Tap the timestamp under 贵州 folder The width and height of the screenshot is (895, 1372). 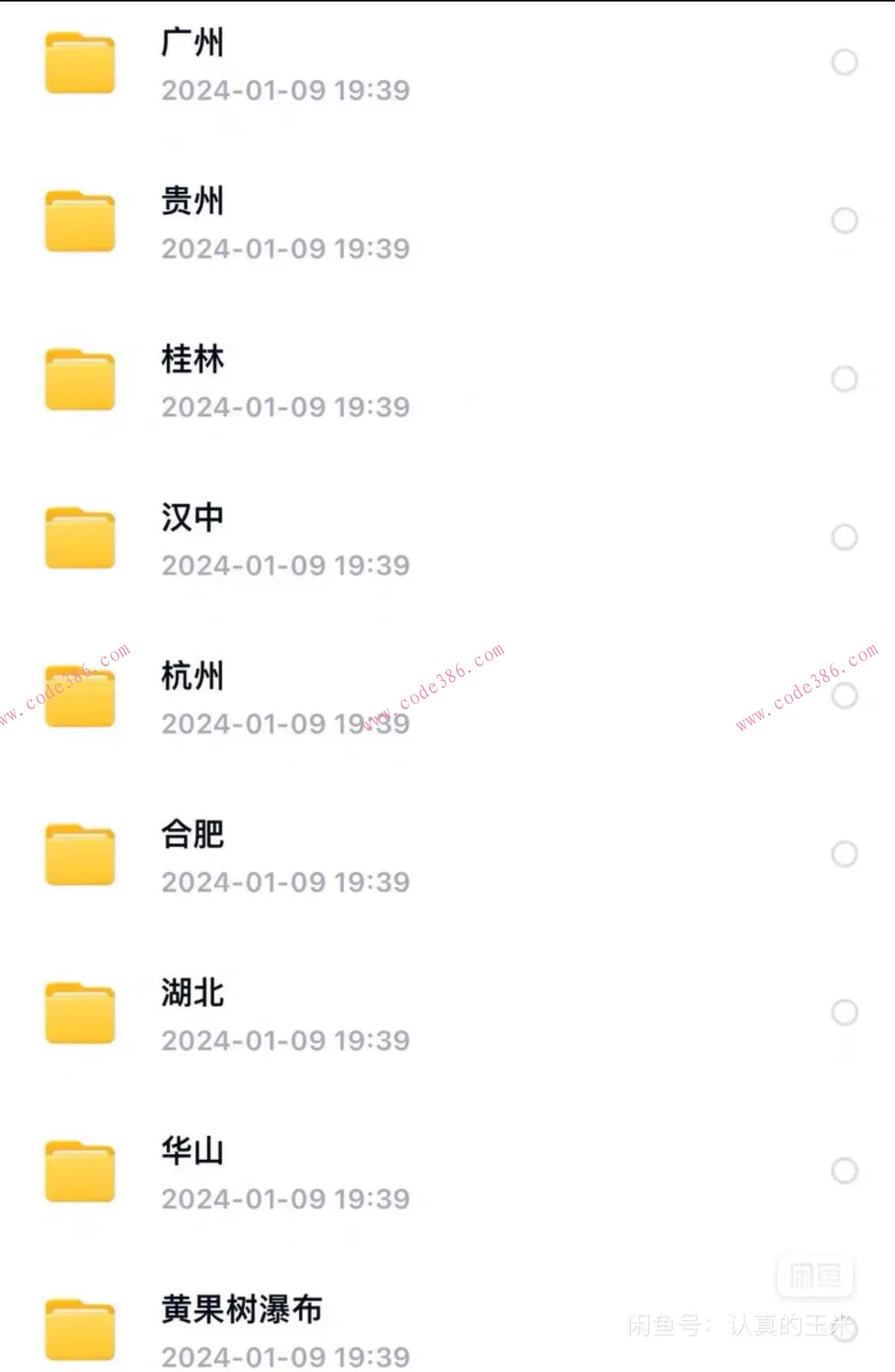pyautogui.click(x=285, y=249)
